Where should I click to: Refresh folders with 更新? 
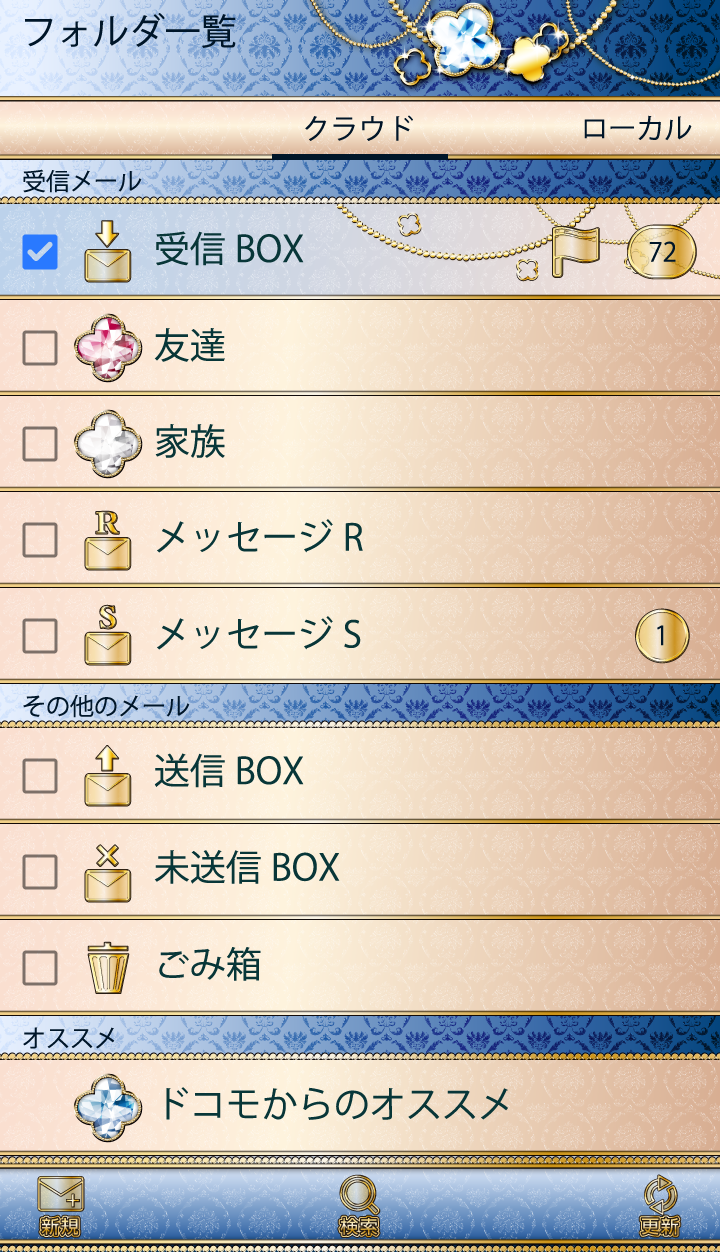click(659, 1206)
